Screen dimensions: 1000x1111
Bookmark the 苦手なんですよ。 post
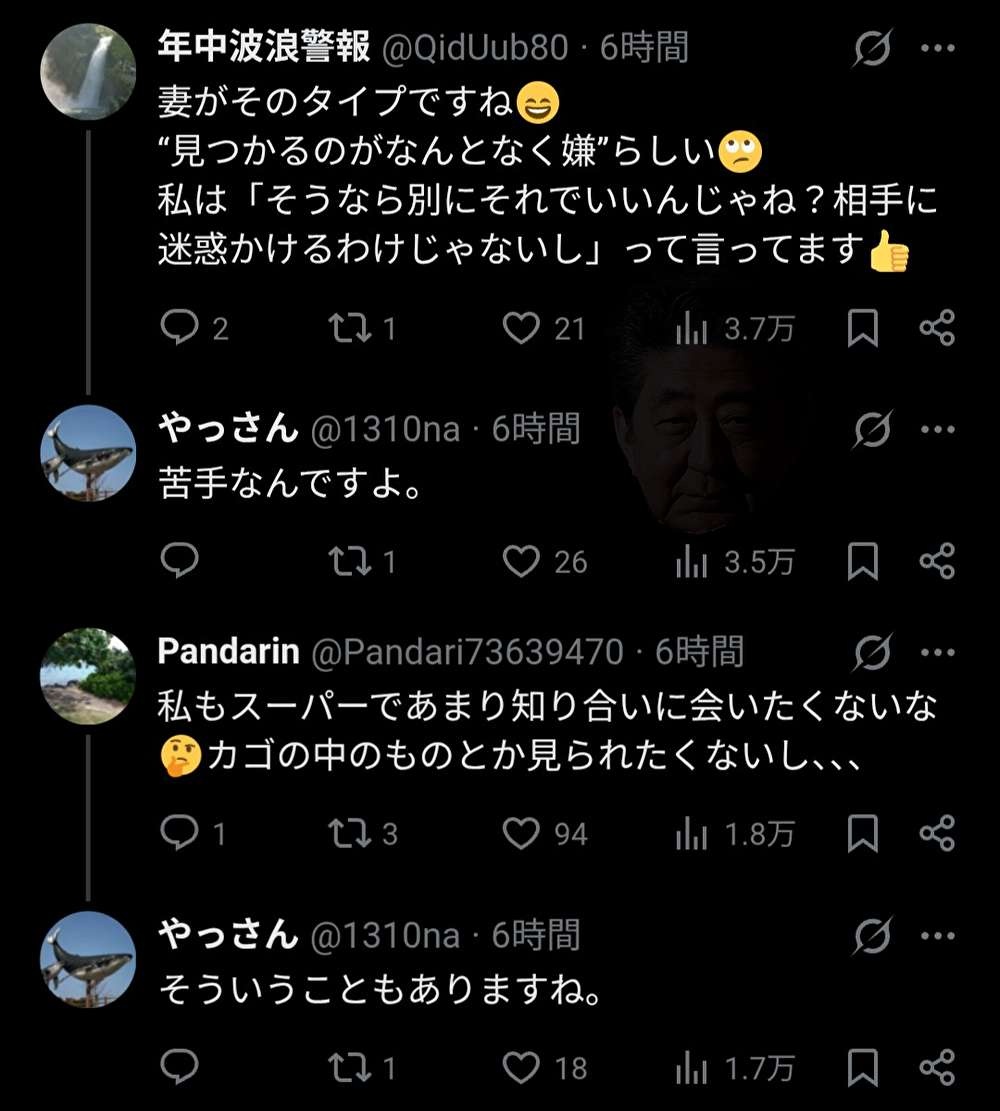(x=862, y=562)
